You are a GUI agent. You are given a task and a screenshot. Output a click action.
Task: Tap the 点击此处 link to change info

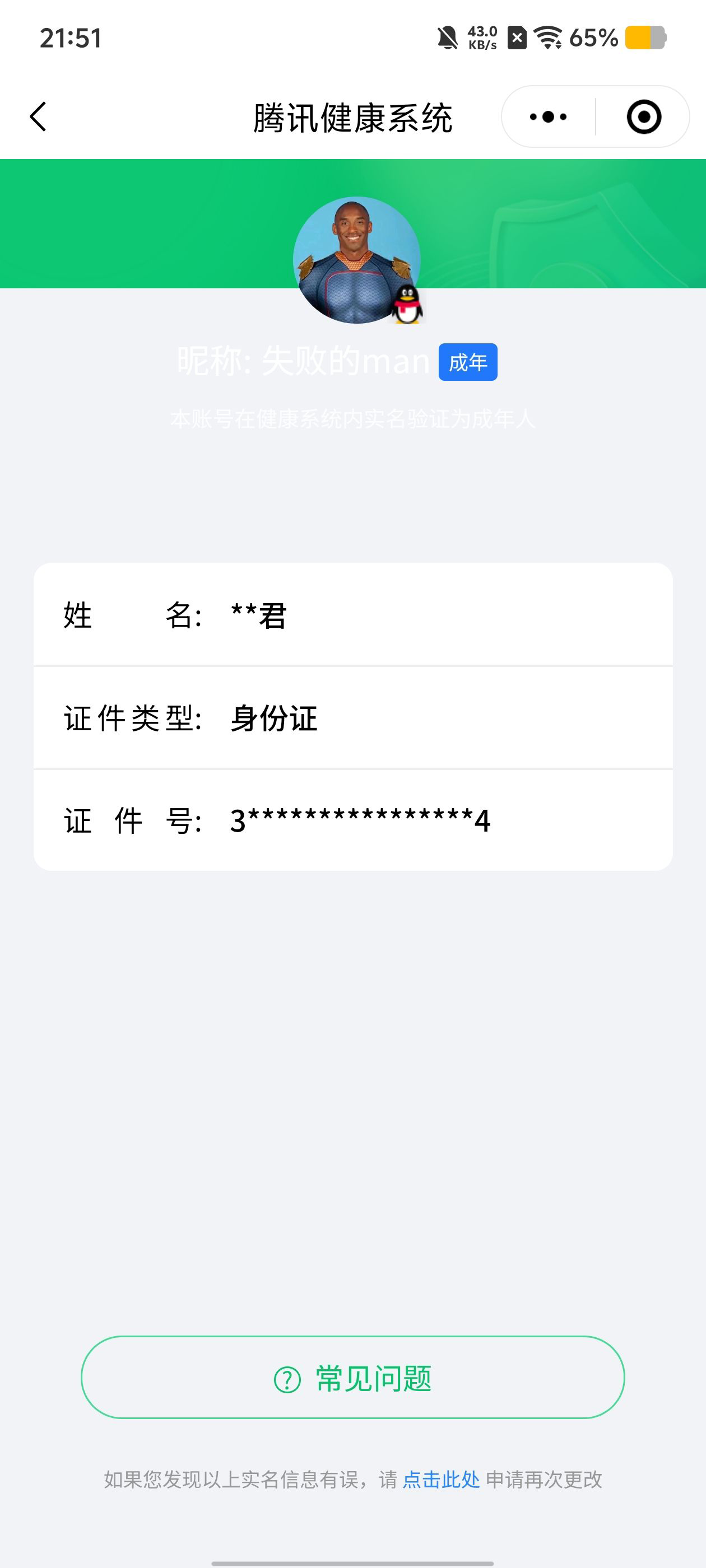point(441,1479)
